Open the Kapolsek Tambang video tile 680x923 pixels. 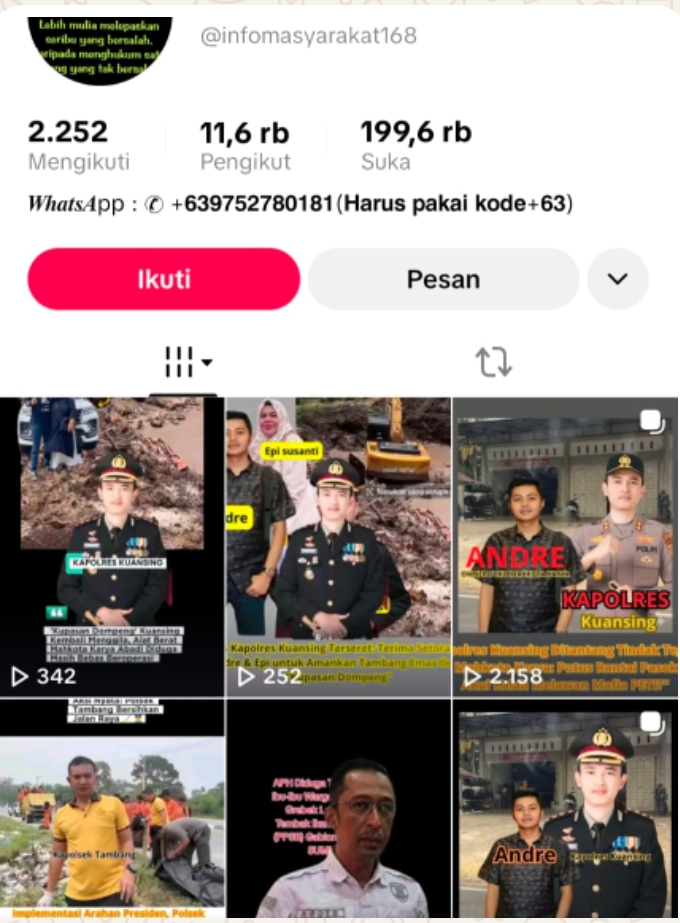pos(112,810)
